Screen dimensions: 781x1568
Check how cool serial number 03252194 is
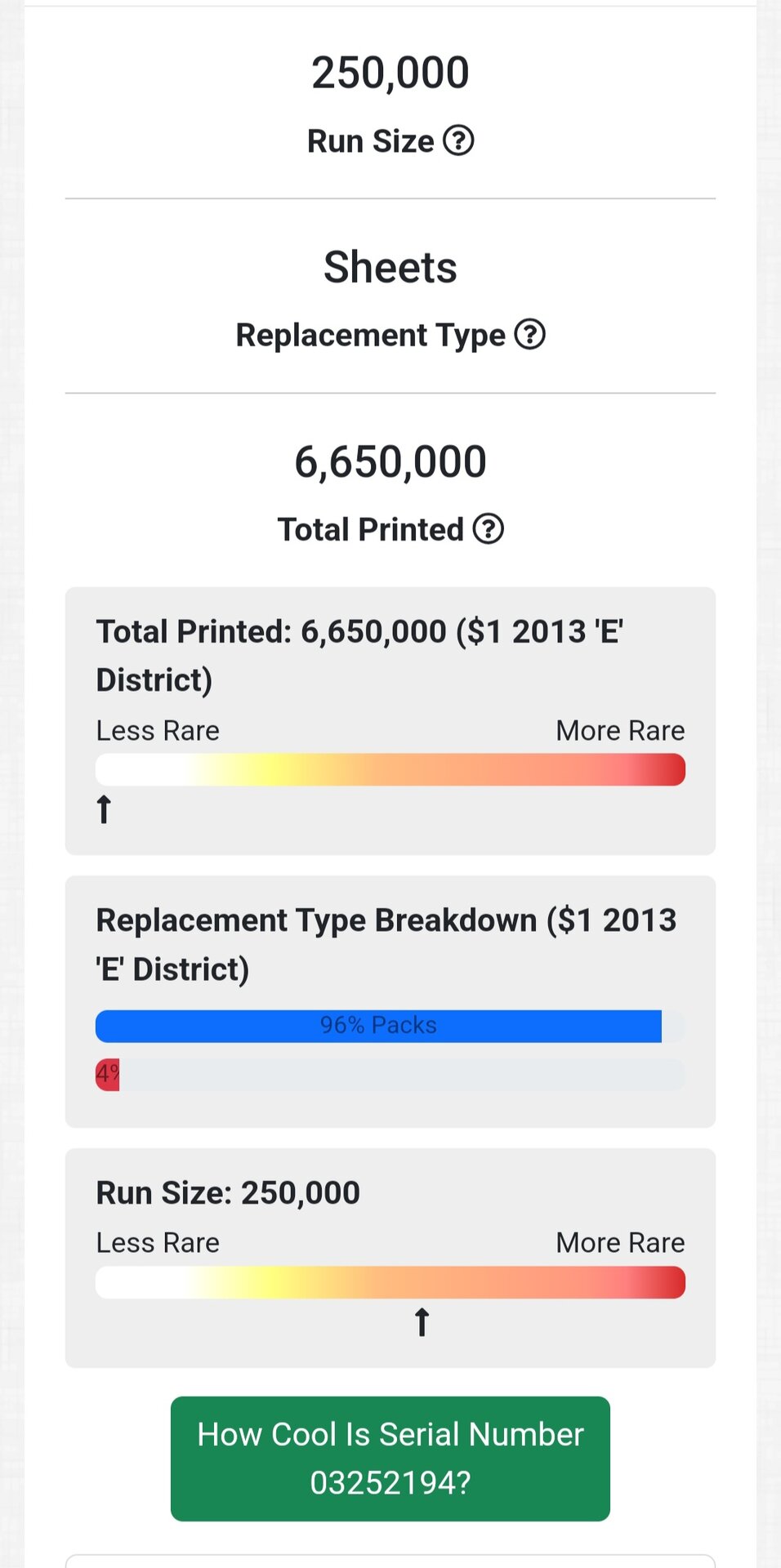click(x=390, y=1459)
